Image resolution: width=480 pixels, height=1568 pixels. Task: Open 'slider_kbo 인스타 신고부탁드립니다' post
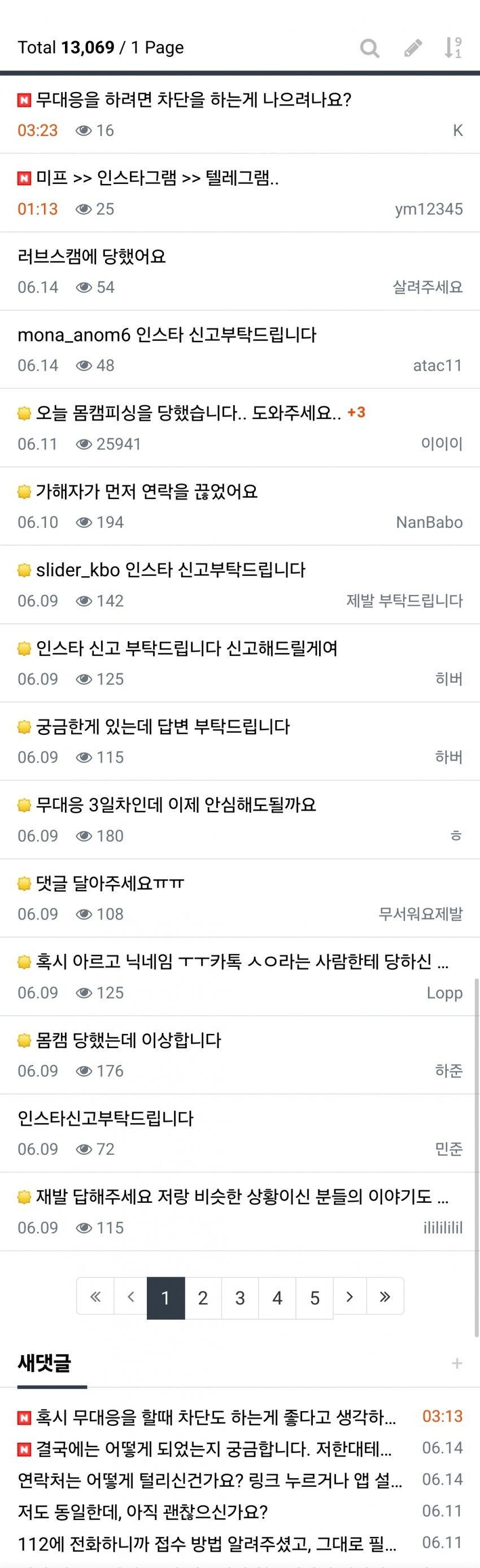click(x=171, y=570)
